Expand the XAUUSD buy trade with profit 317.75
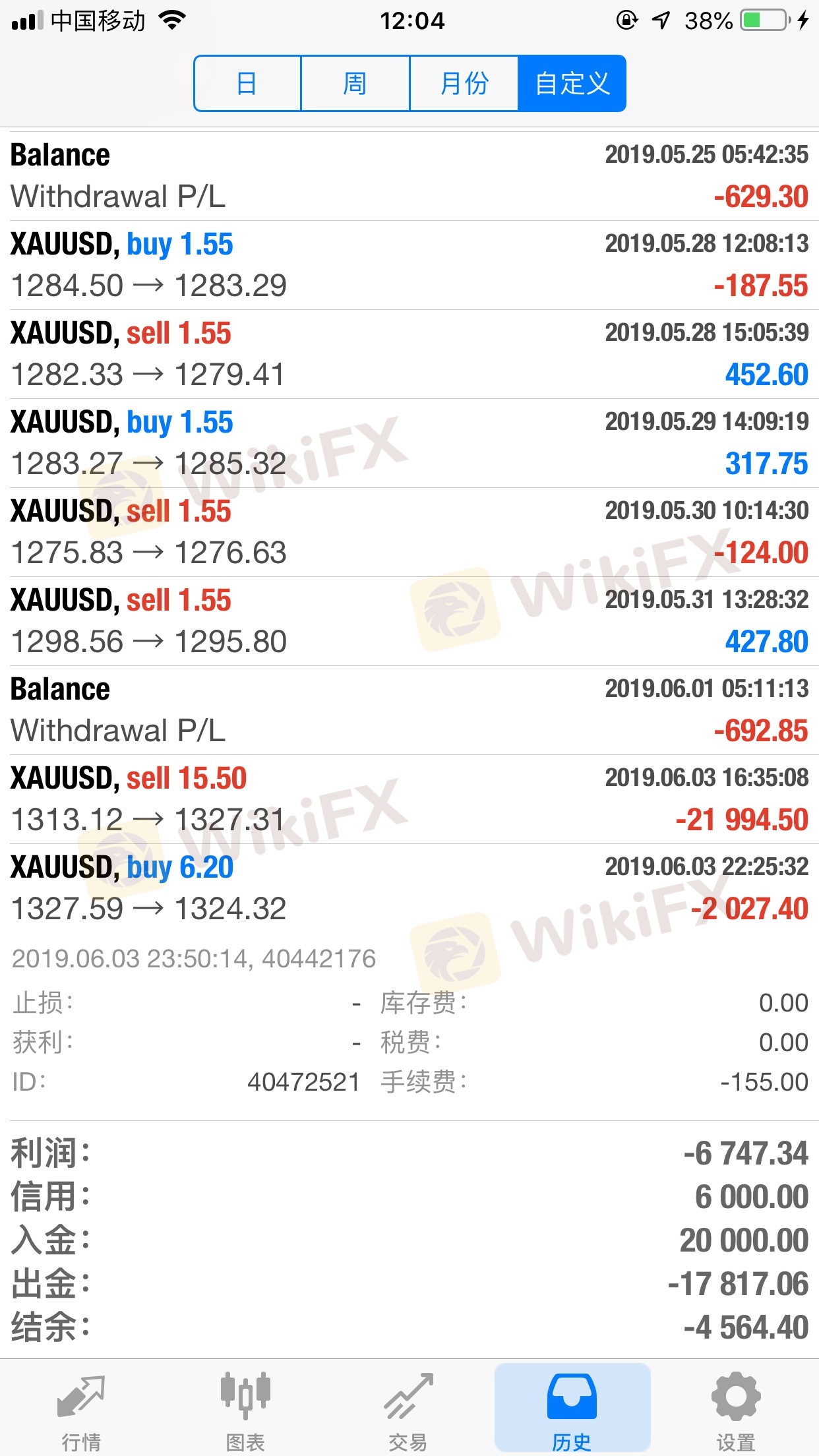819x1456 pixels. click(409, 443)
